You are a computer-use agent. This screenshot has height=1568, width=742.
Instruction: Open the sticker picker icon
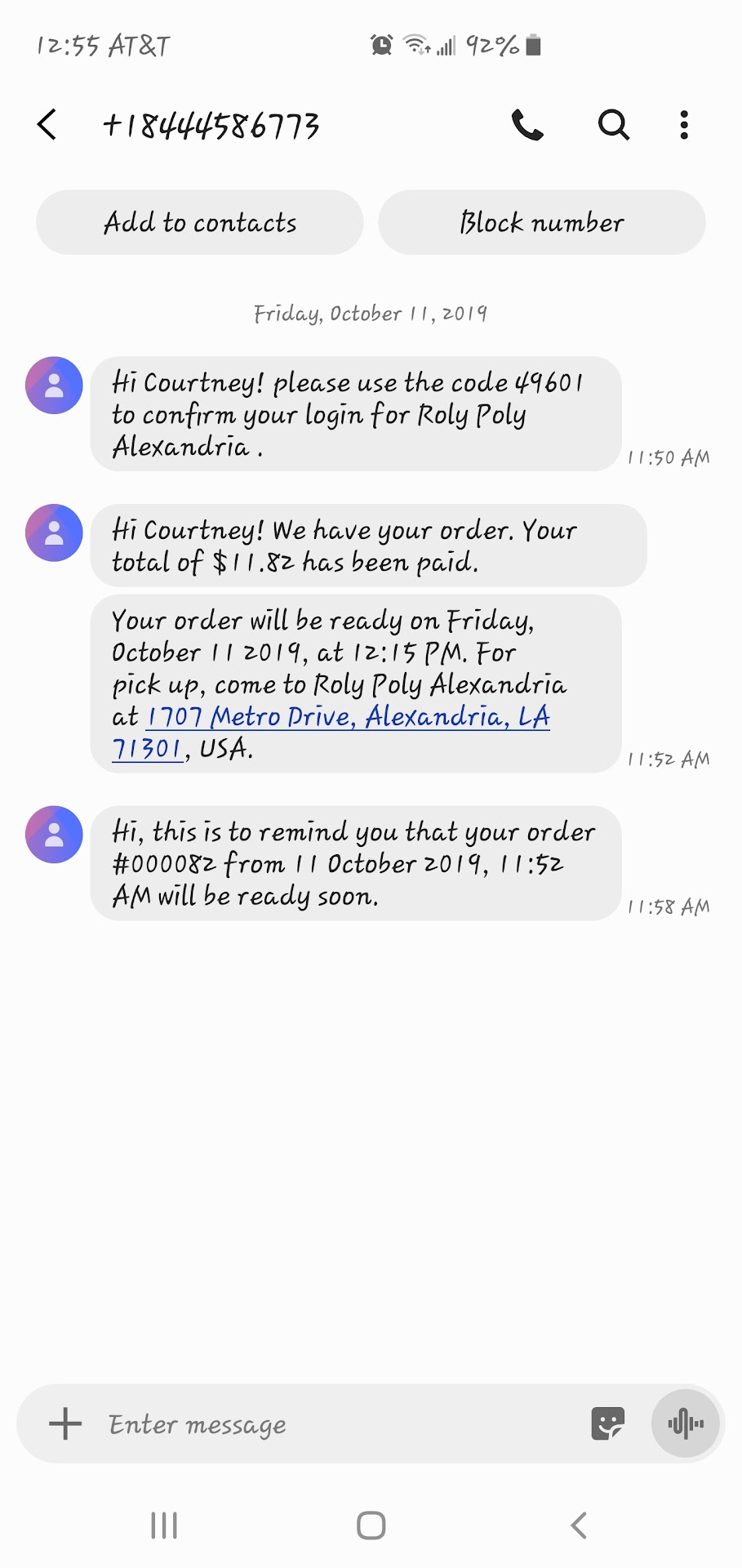[607, 1423]
